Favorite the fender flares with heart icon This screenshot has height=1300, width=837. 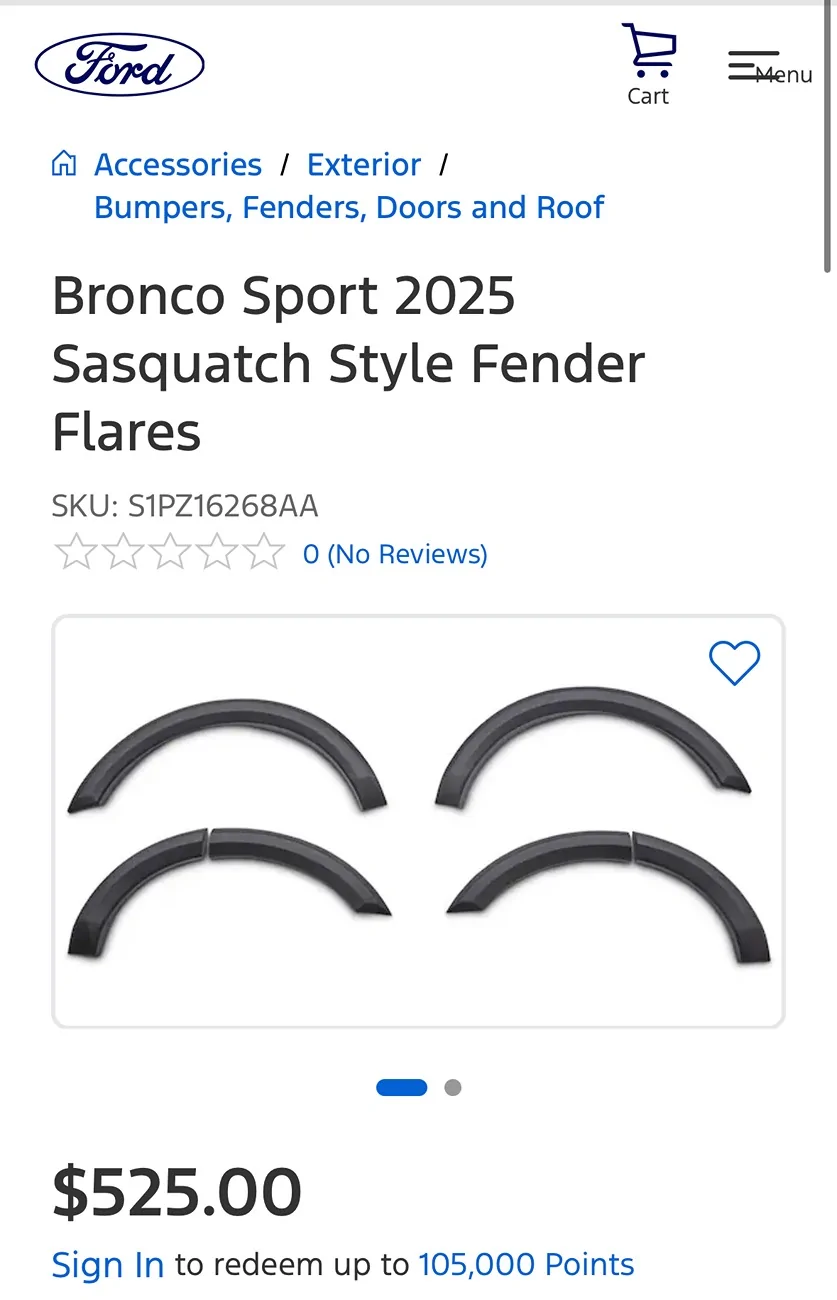coord(735,663)
